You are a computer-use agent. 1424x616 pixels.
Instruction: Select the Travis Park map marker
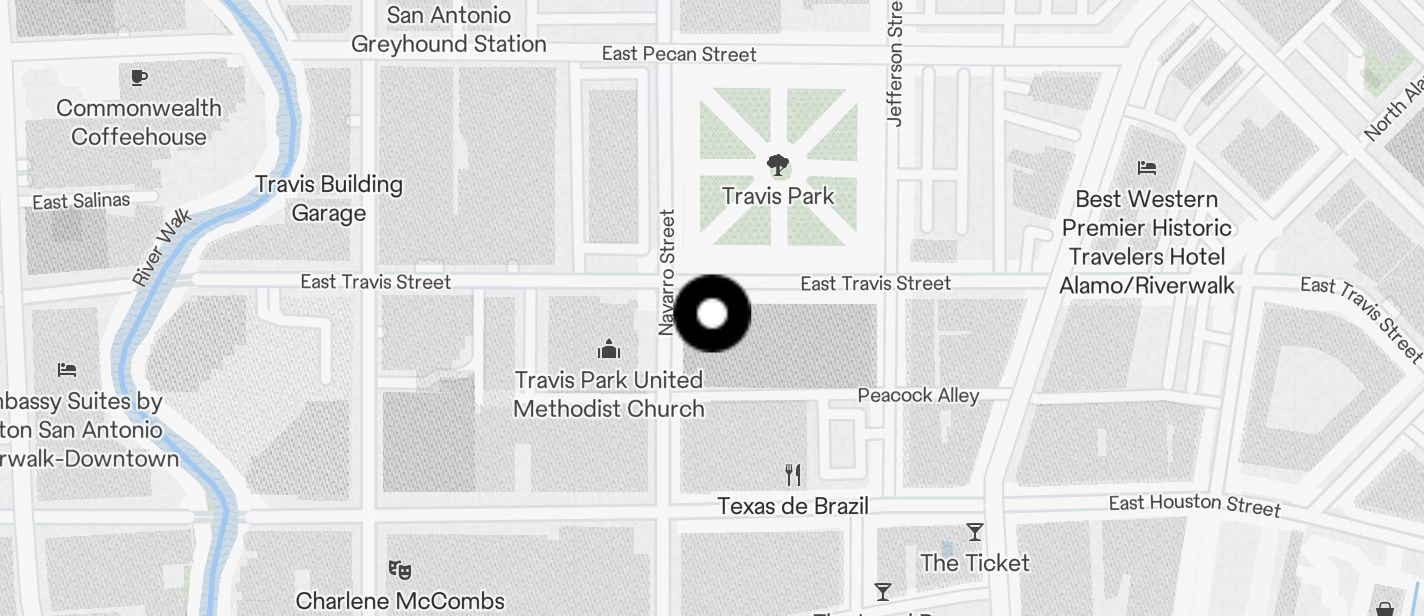(777, 166)
